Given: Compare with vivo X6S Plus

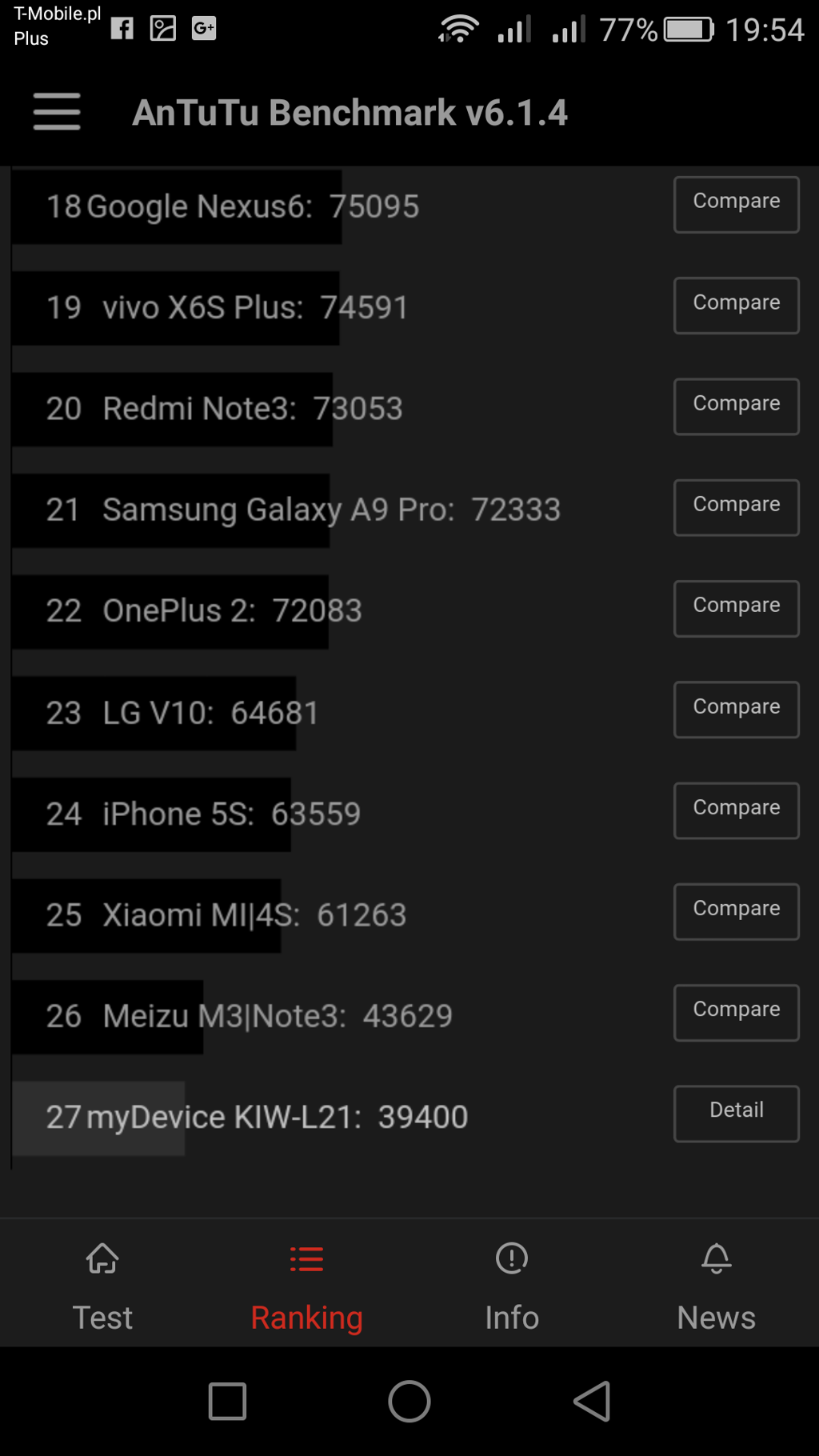Looking at the screenshot, I should 736,306.
